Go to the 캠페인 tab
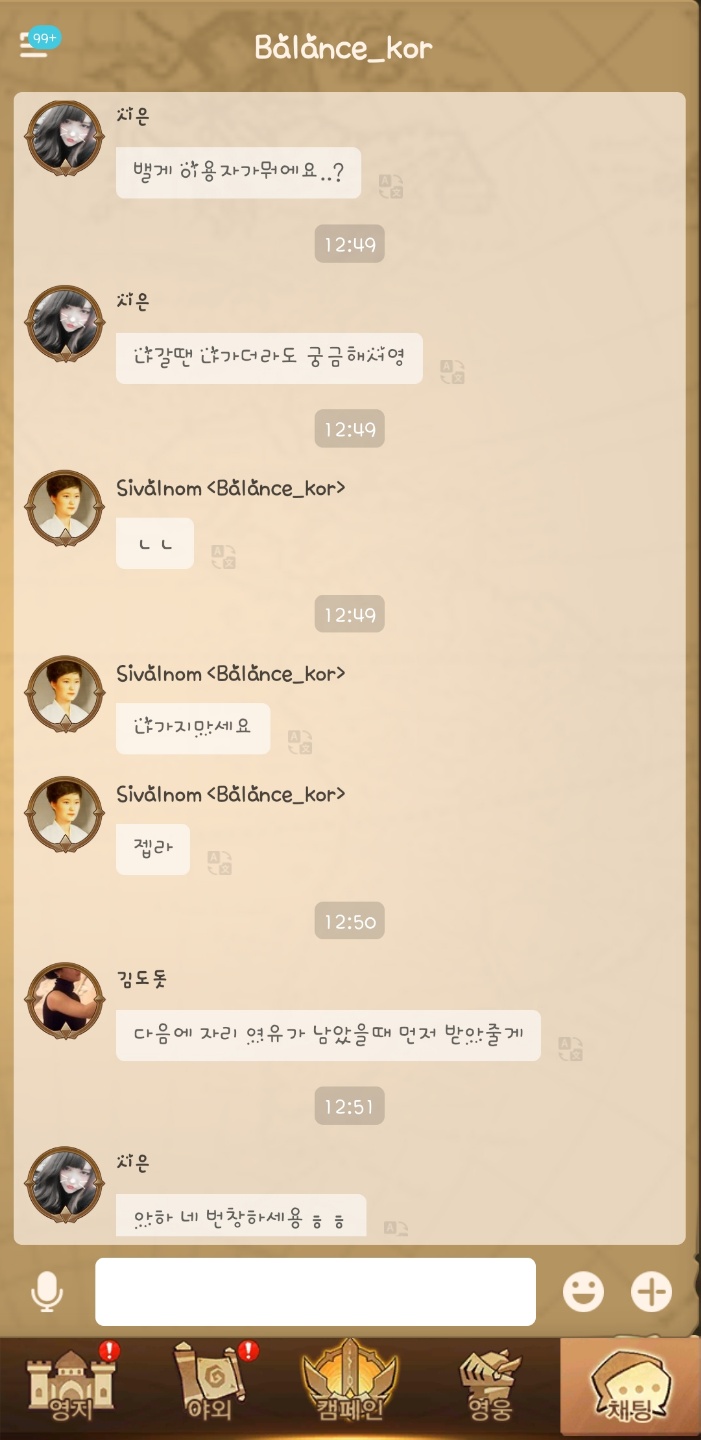The width and height of the screenshot is (701, 1440). point(350,1387)
